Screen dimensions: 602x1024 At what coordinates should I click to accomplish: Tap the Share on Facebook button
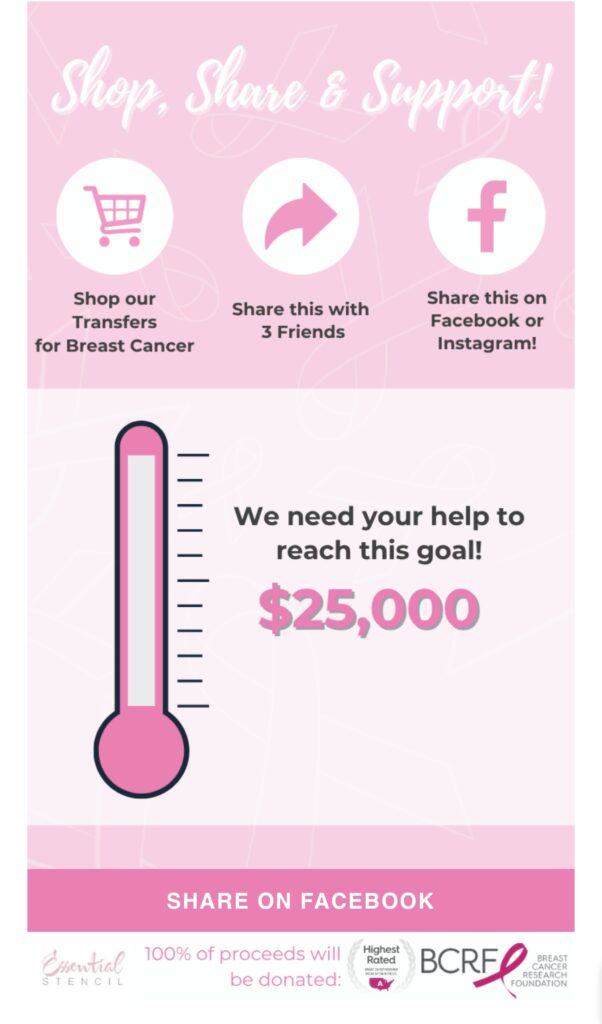coord(300,900)
